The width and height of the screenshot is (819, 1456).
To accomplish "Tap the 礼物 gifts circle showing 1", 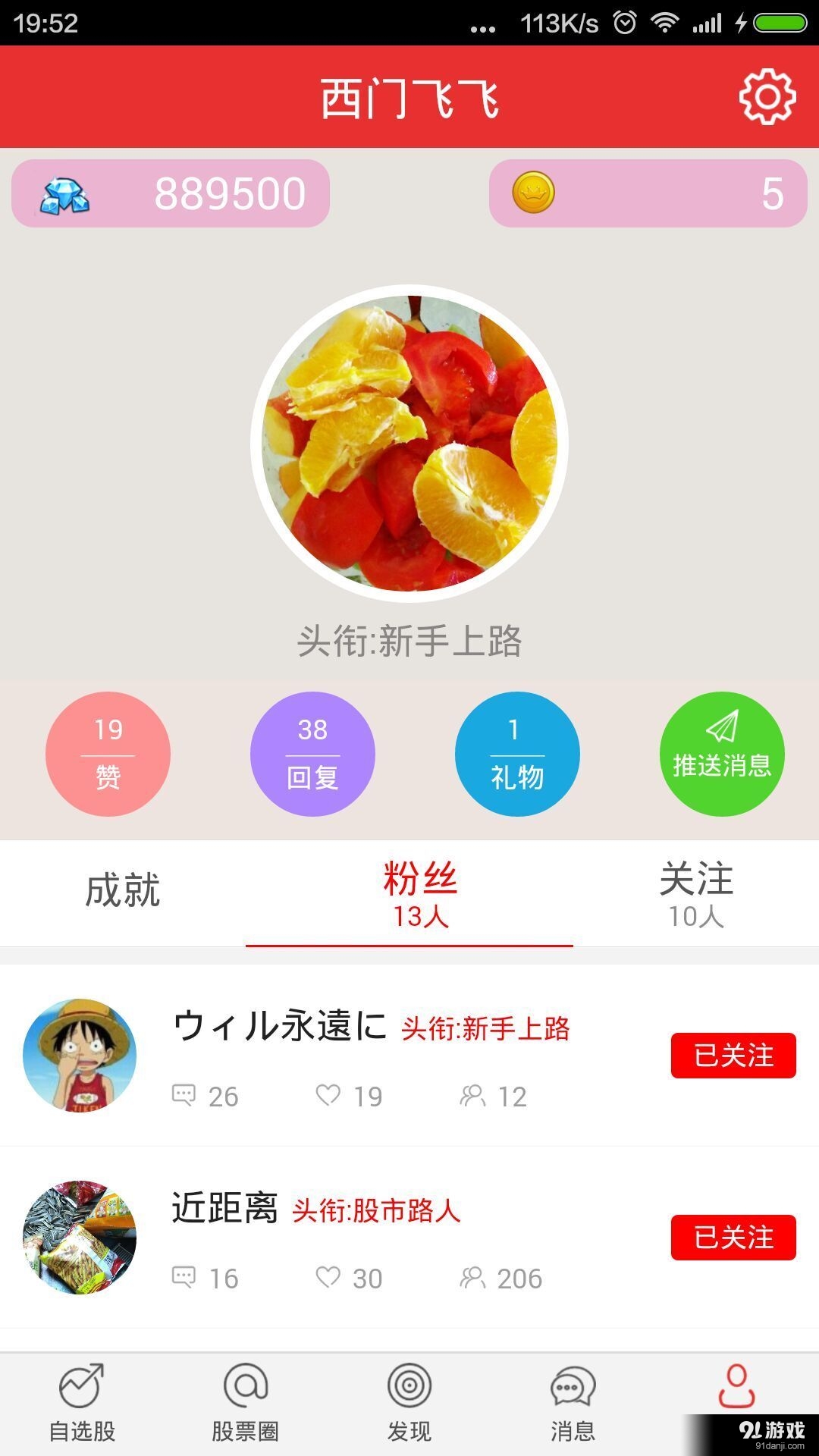I will tap(517, 755).
